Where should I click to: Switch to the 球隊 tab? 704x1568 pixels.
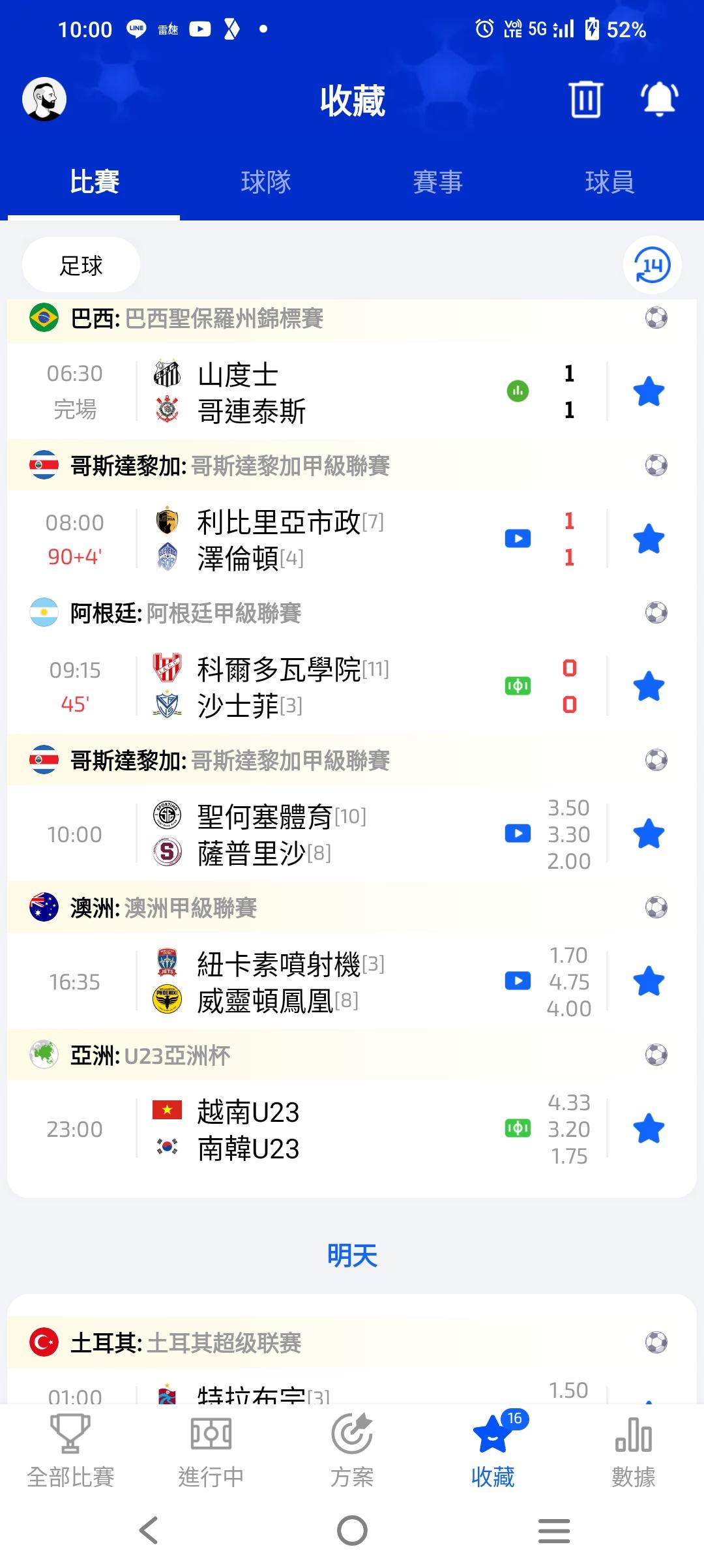click(265, 182)
